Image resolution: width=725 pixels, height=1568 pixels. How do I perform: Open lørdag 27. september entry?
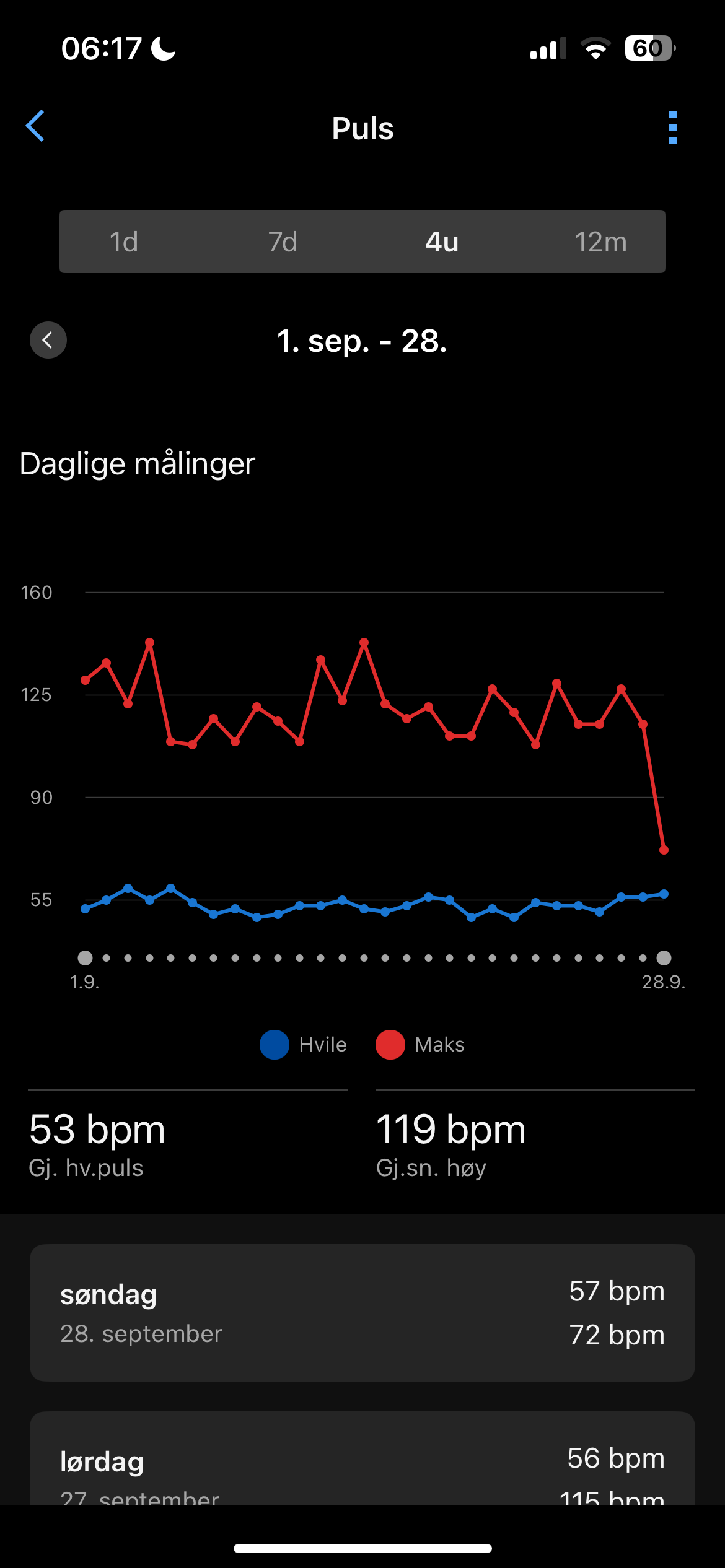(362, 1468)
